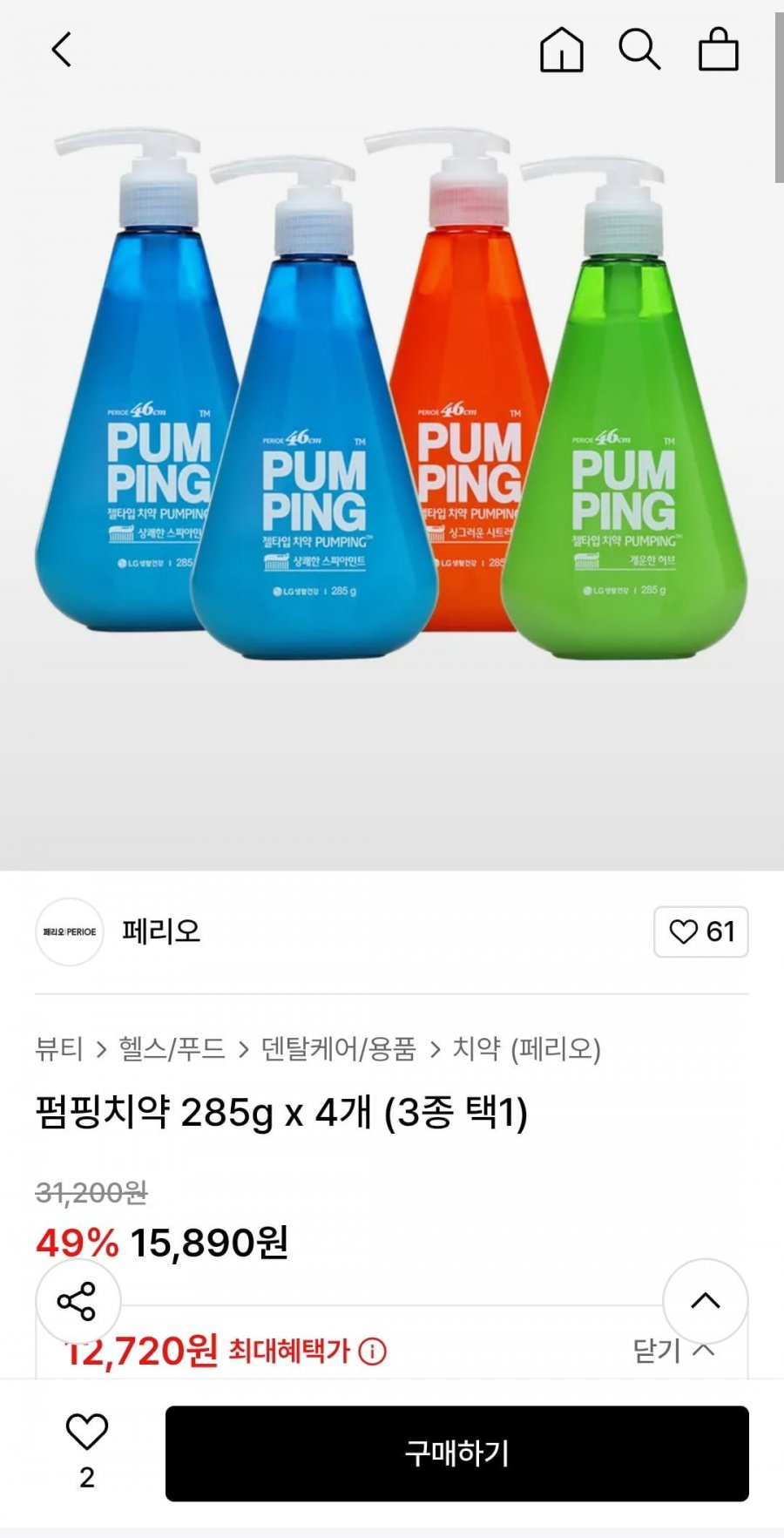Open the 뷰티 category breadcrumb

(x=58, y=1048)
